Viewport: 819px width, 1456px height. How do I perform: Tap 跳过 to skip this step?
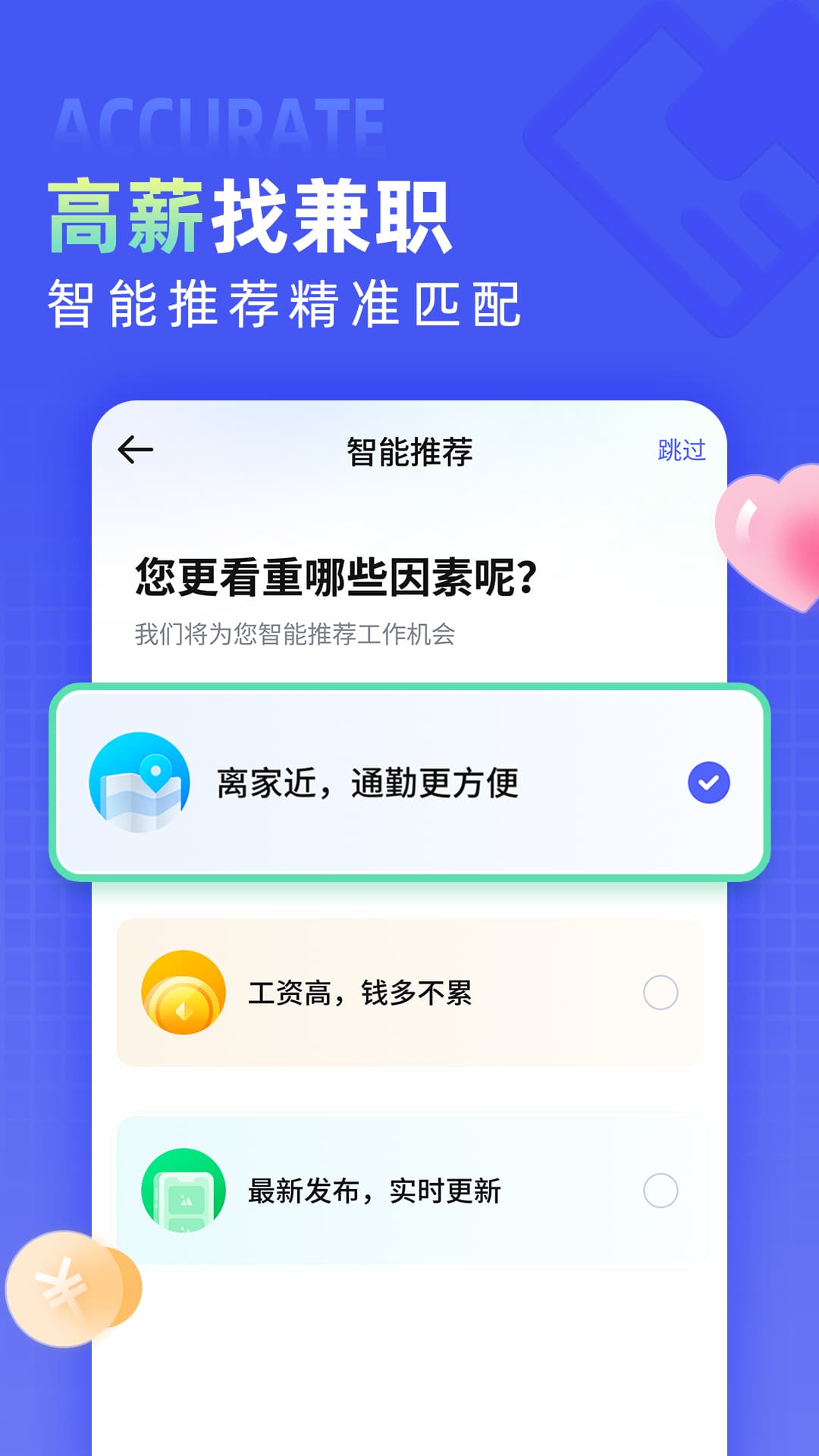coord(681,449)
